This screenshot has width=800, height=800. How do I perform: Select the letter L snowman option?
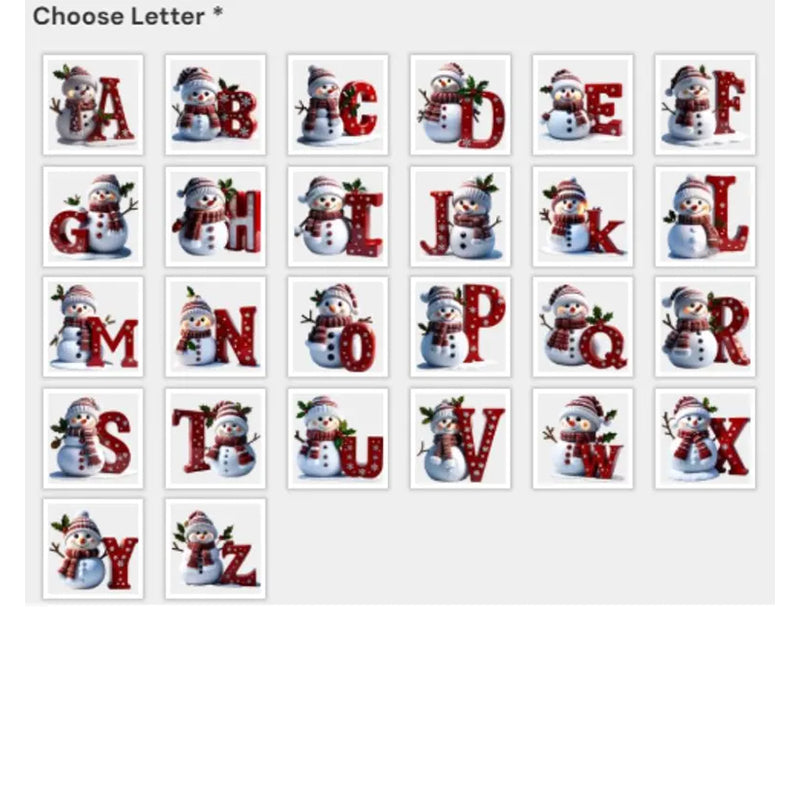pos(705,216)
